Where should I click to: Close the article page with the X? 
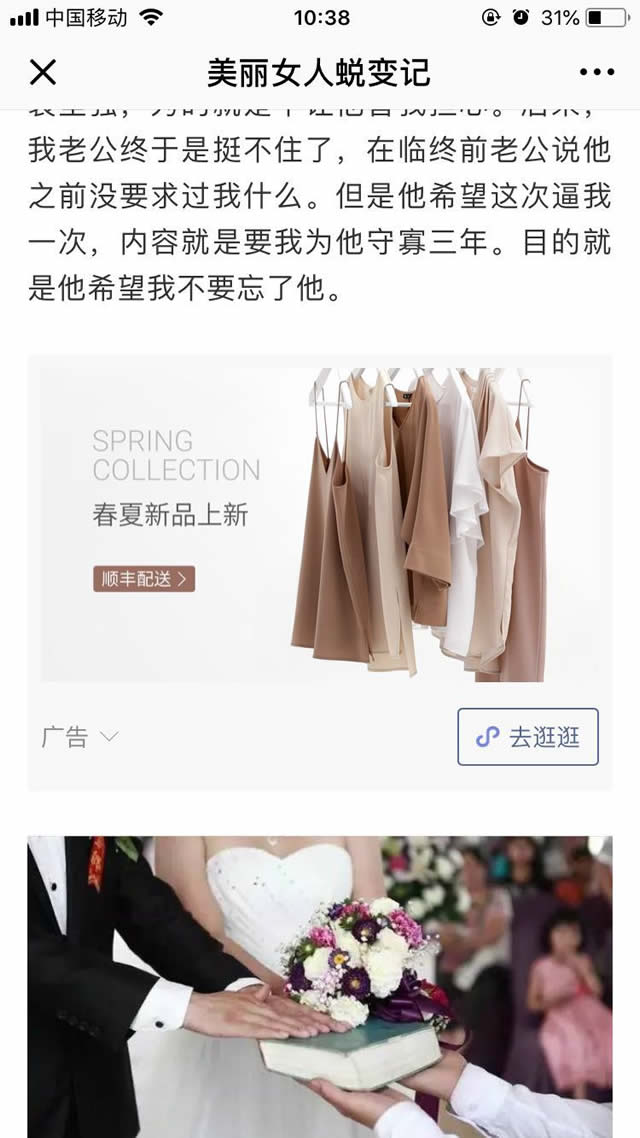(42, 72)
